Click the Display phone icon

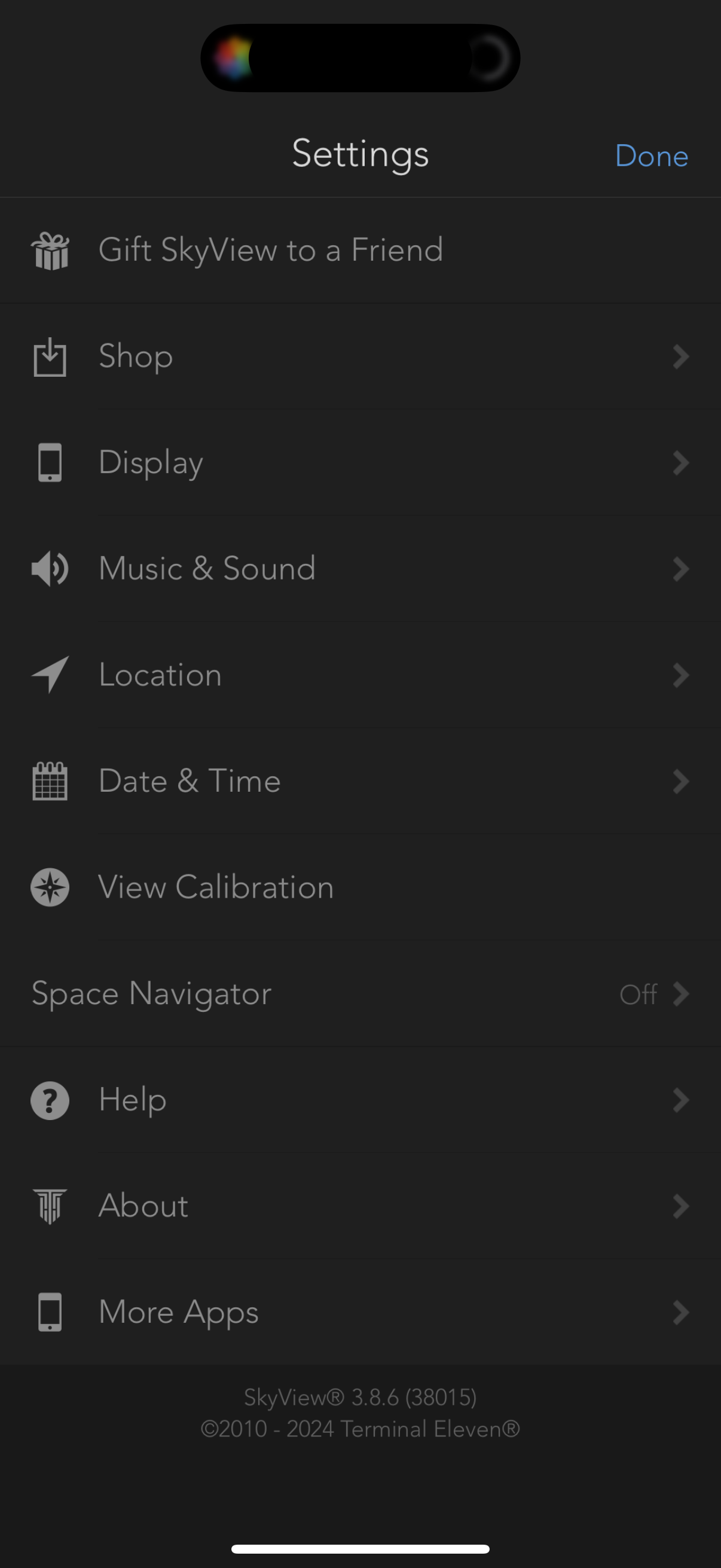point(50,463)
